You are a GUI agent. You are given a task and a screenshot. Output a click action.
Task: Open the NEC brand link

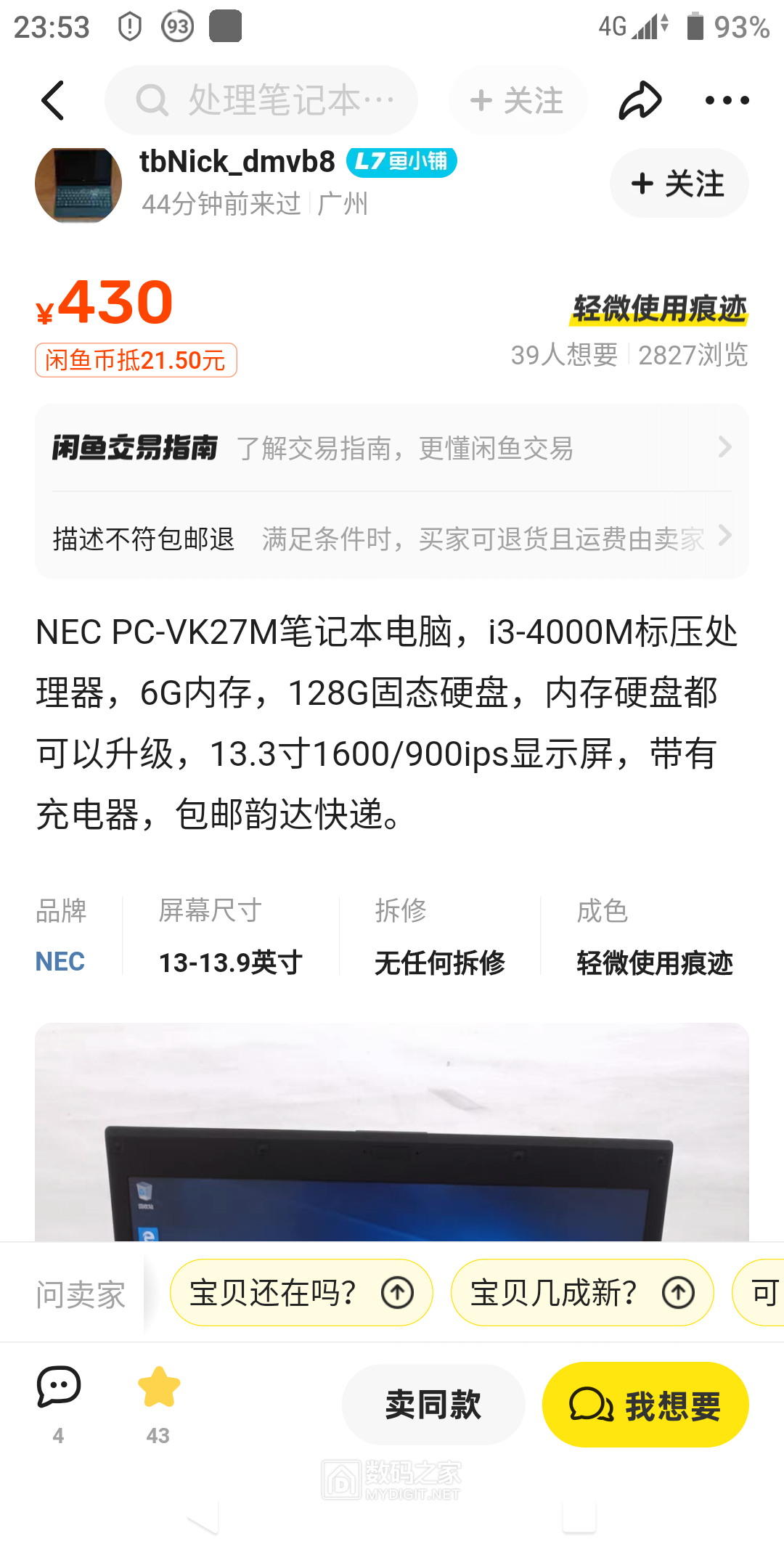click(60, 962)
